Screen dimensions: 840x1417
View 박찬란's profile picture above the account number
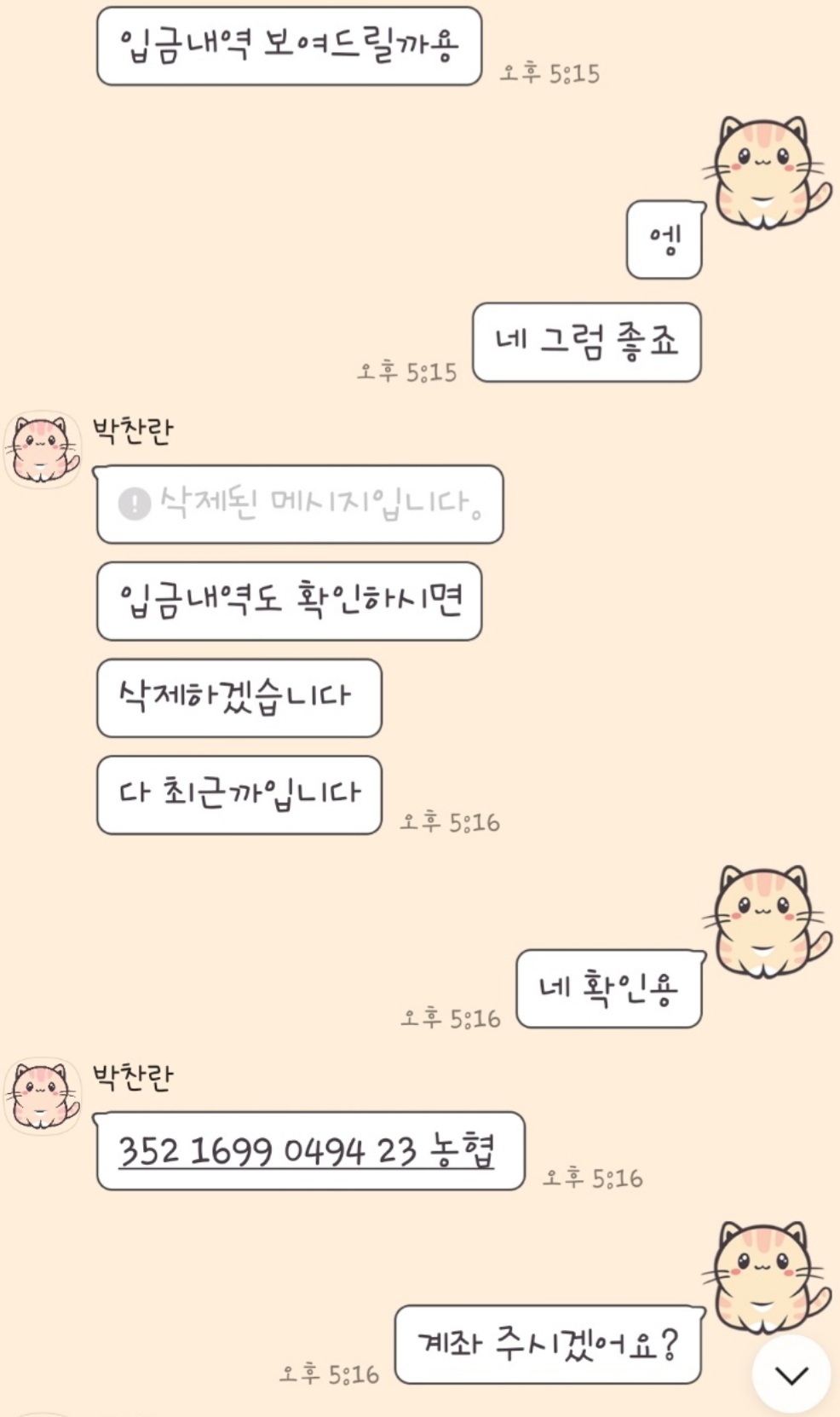click(x=43, y=1097)
